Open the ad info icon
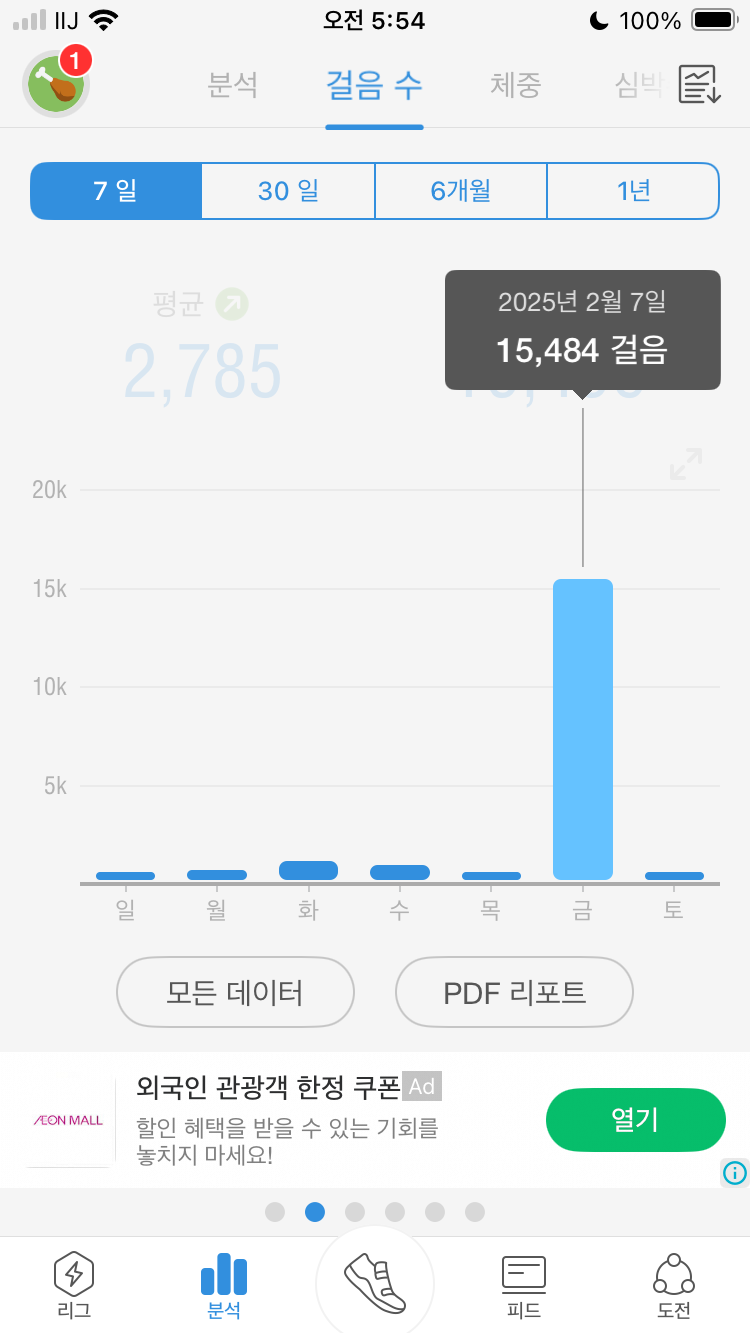750x1334 pixels. click(735, 1173)
